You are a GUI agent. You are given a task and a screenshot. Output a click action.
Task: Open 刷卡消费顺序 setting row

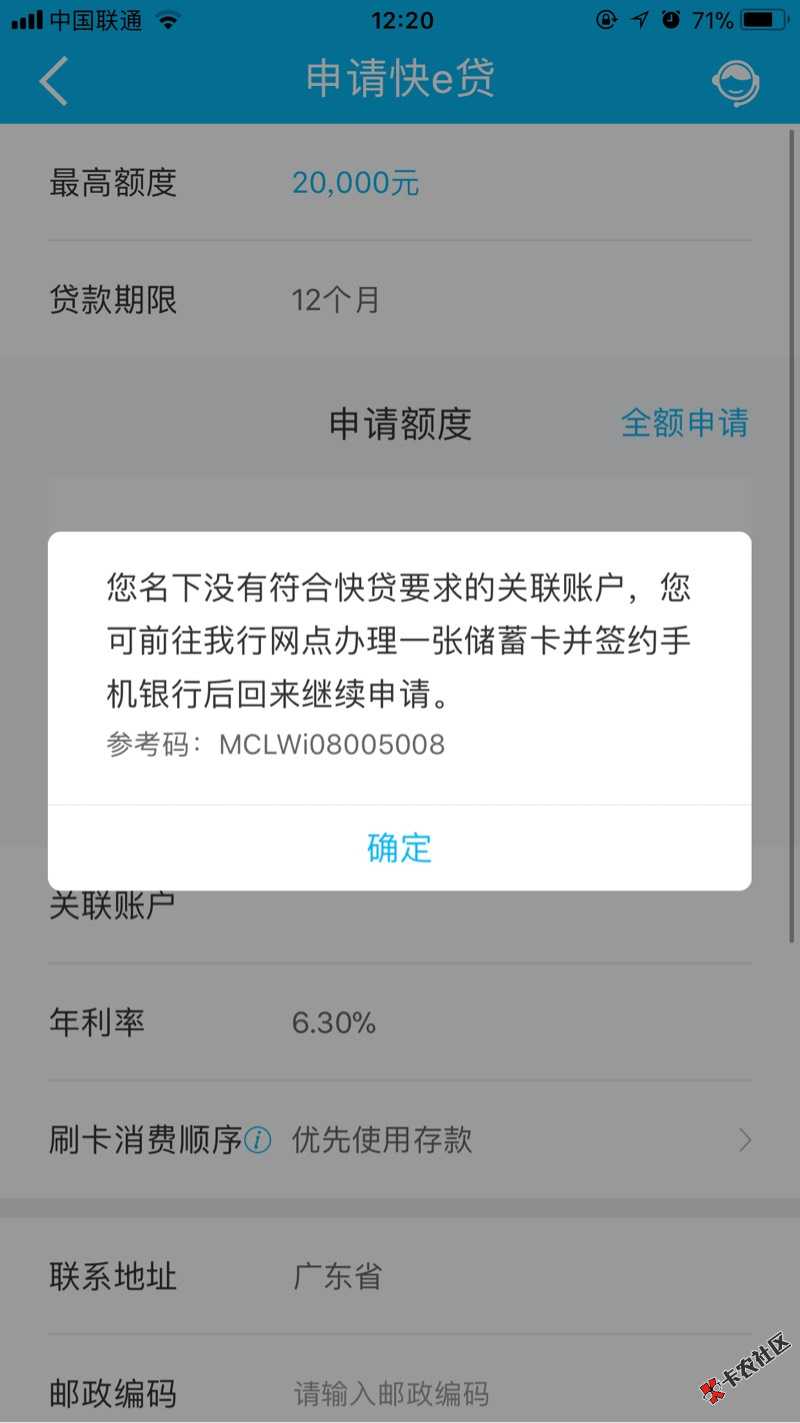(x=400, y=1139)
